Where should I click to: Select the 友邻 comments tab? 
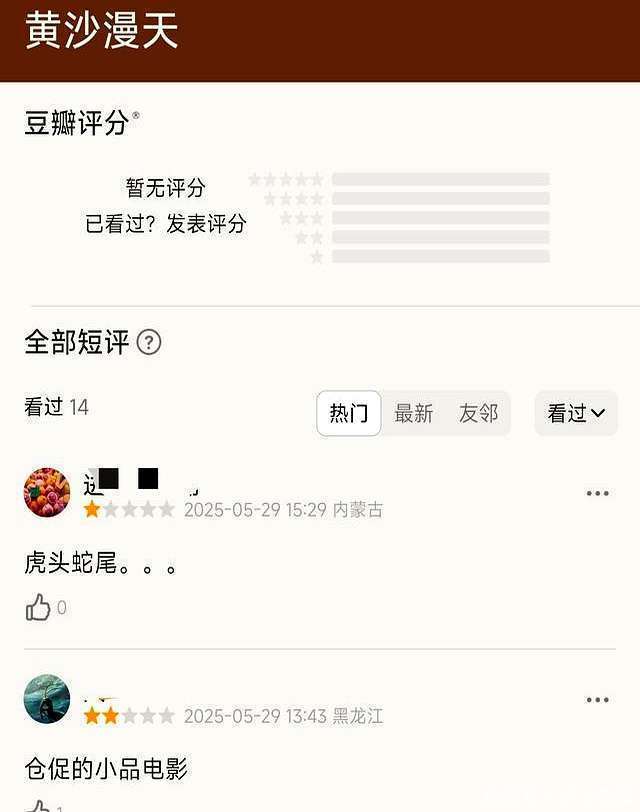pyautogui.click(x=478, y=413)
